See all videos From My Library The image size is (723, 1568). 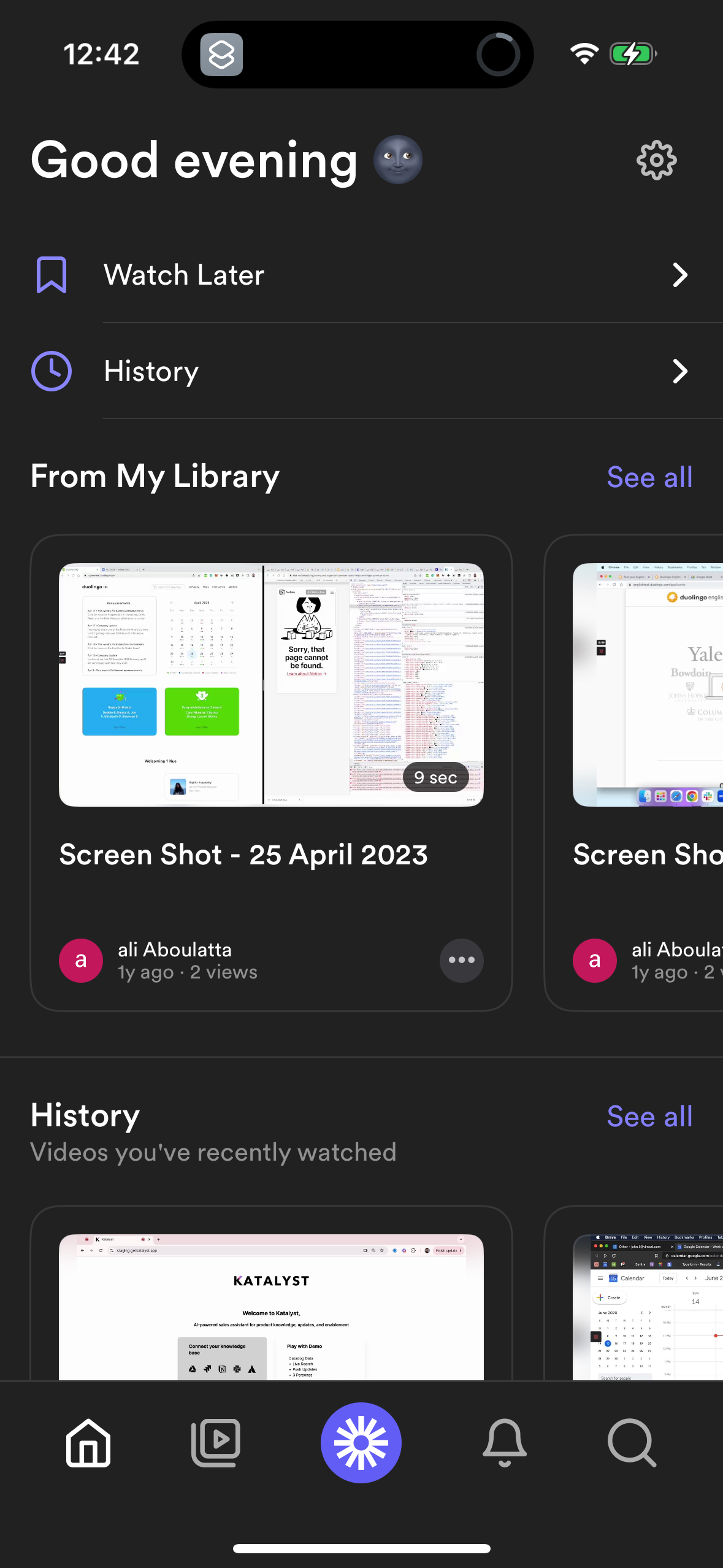(649, 477)
